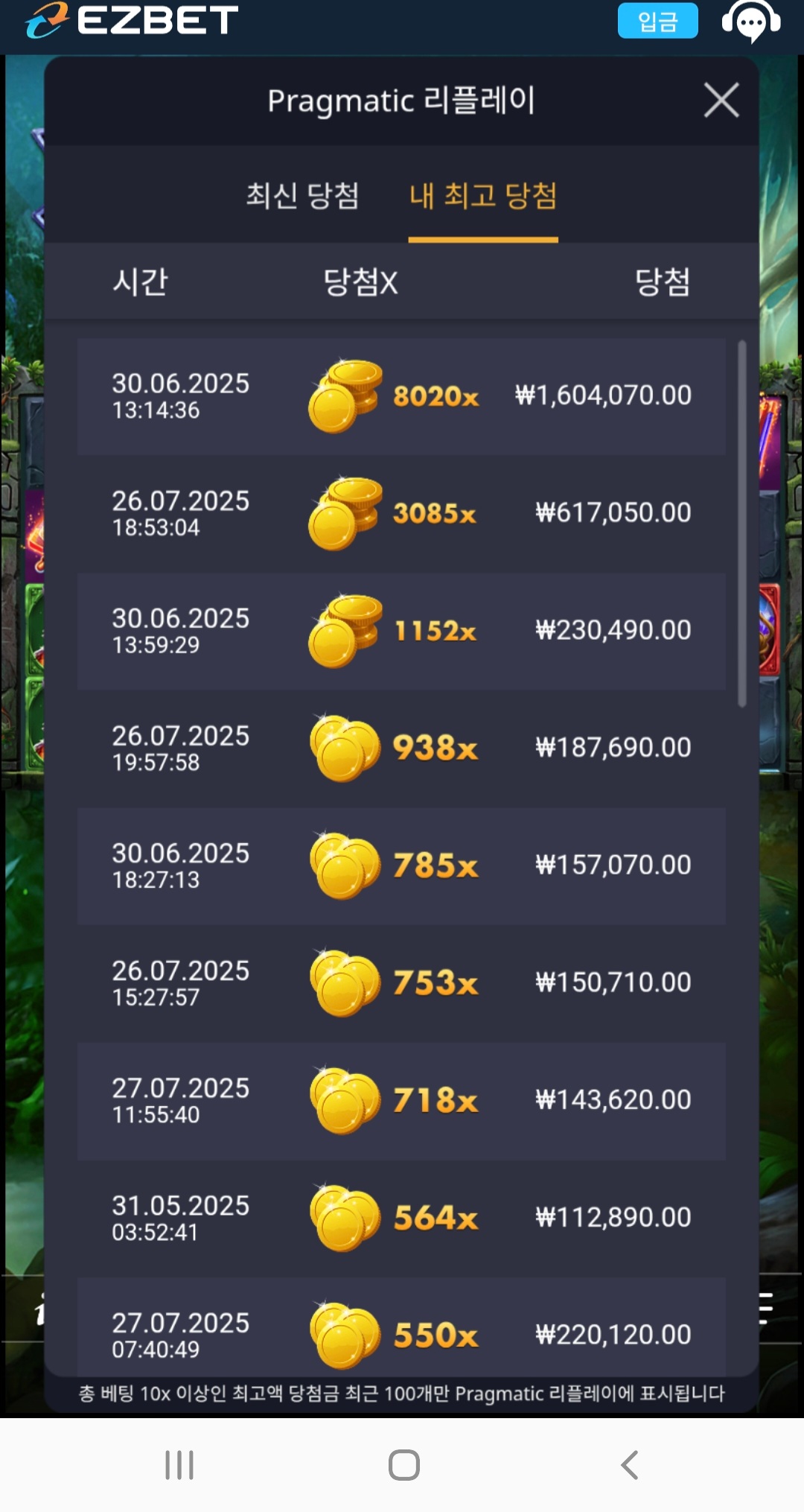Close the Pragmatic replay dialog
Image resolution: width=804 pixels, height=1512 pixels.
tap(721, 101)
